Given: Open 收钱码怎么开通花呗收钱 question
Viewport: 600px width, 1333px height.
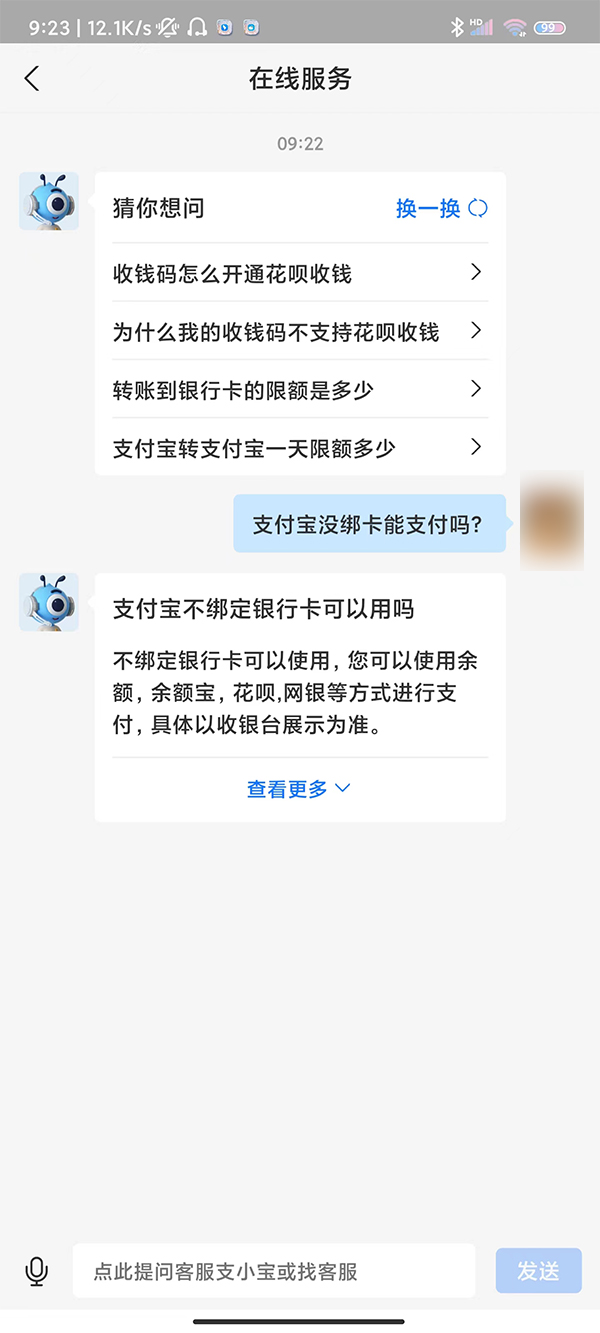Looking at the screenshot, I should click(x=298, y=273).
